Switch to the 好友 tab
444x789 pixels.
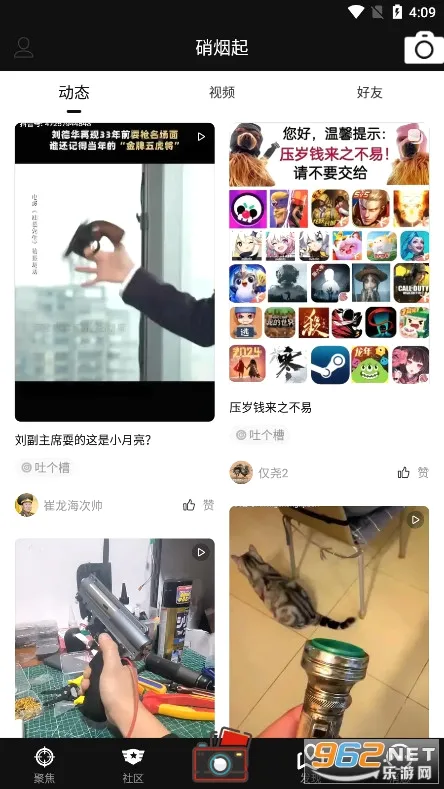(369, 92)
